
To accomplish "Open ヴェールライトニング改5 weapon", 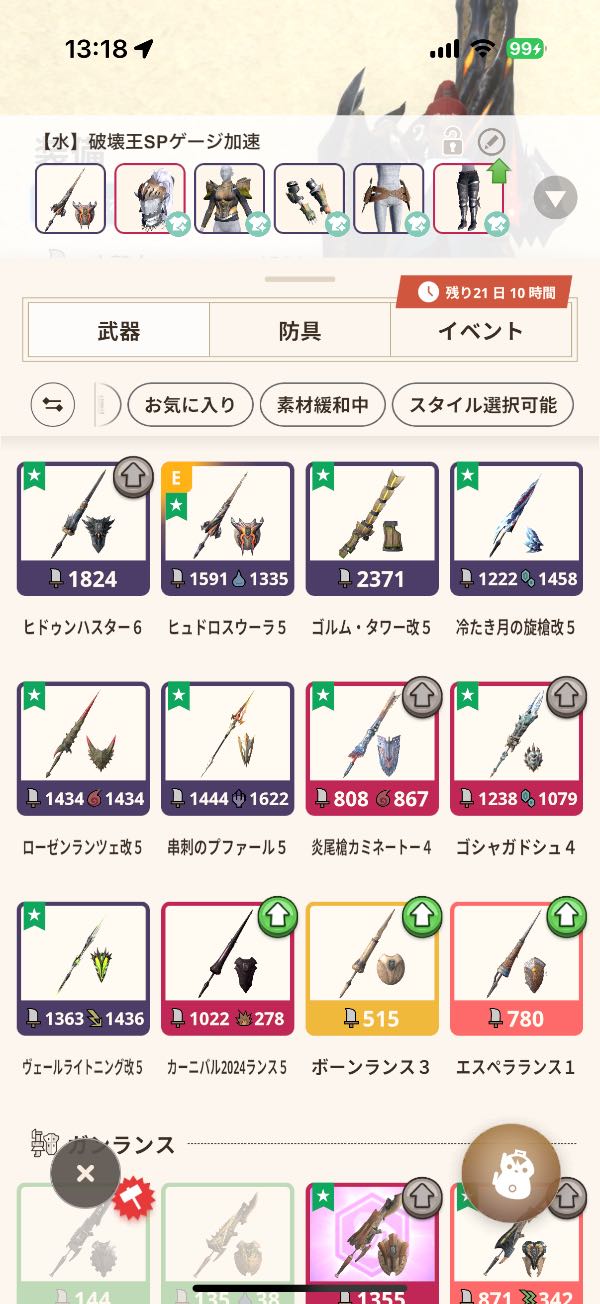I will [x=83, y=969].
